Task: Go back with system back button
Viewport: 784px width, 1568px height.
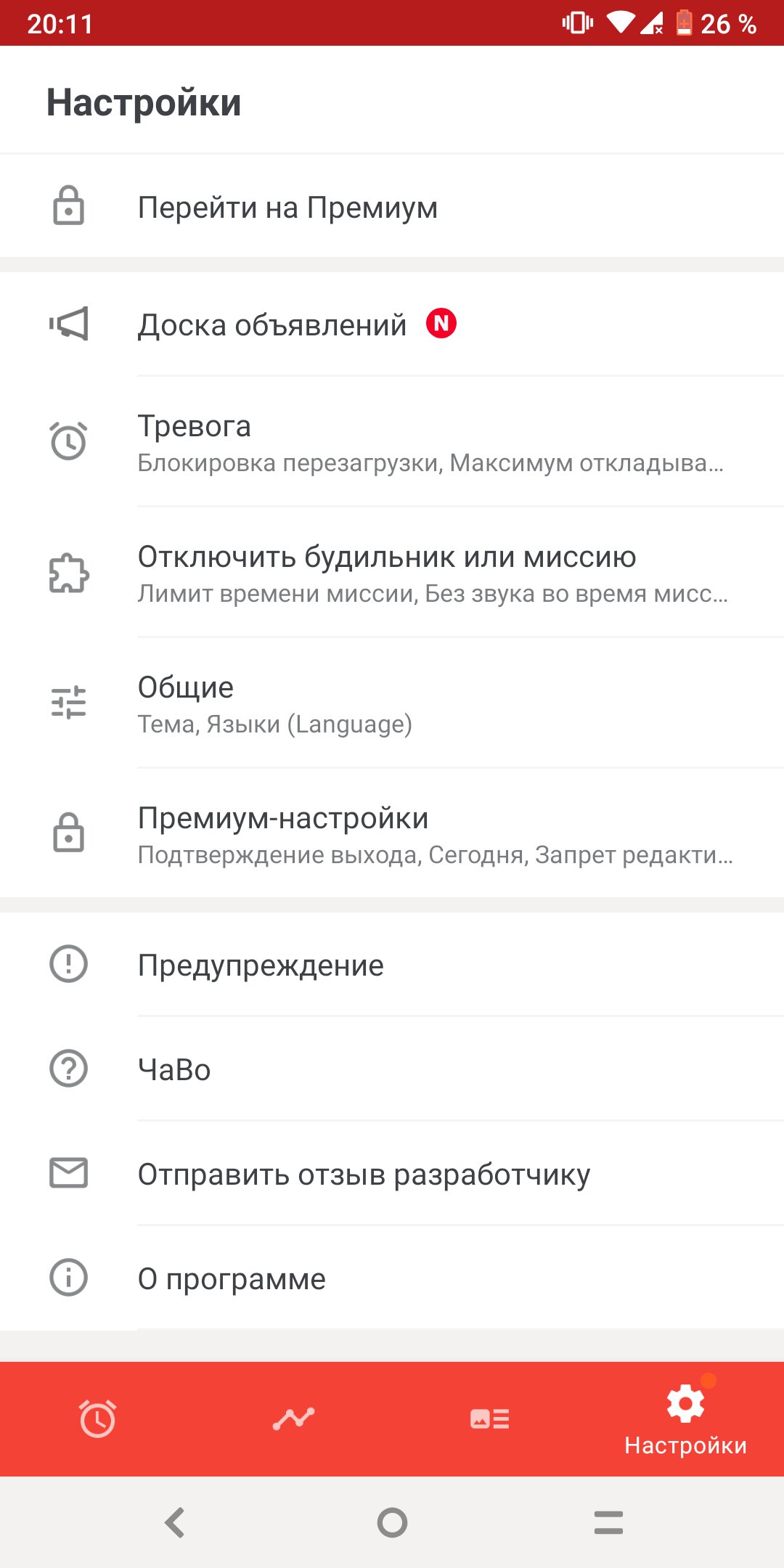Action: point(175,1522)
